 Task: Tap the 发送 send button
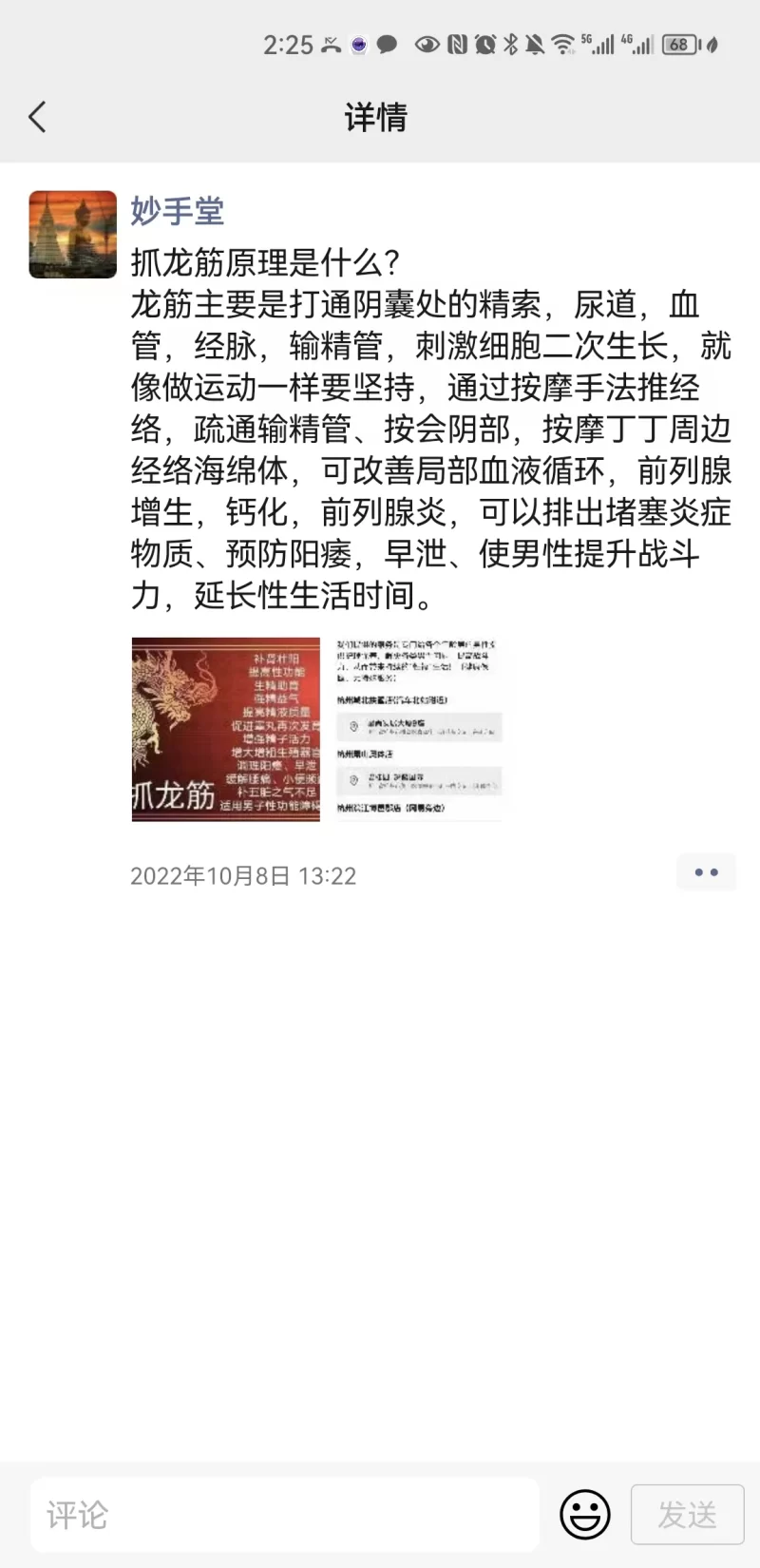687,1514
